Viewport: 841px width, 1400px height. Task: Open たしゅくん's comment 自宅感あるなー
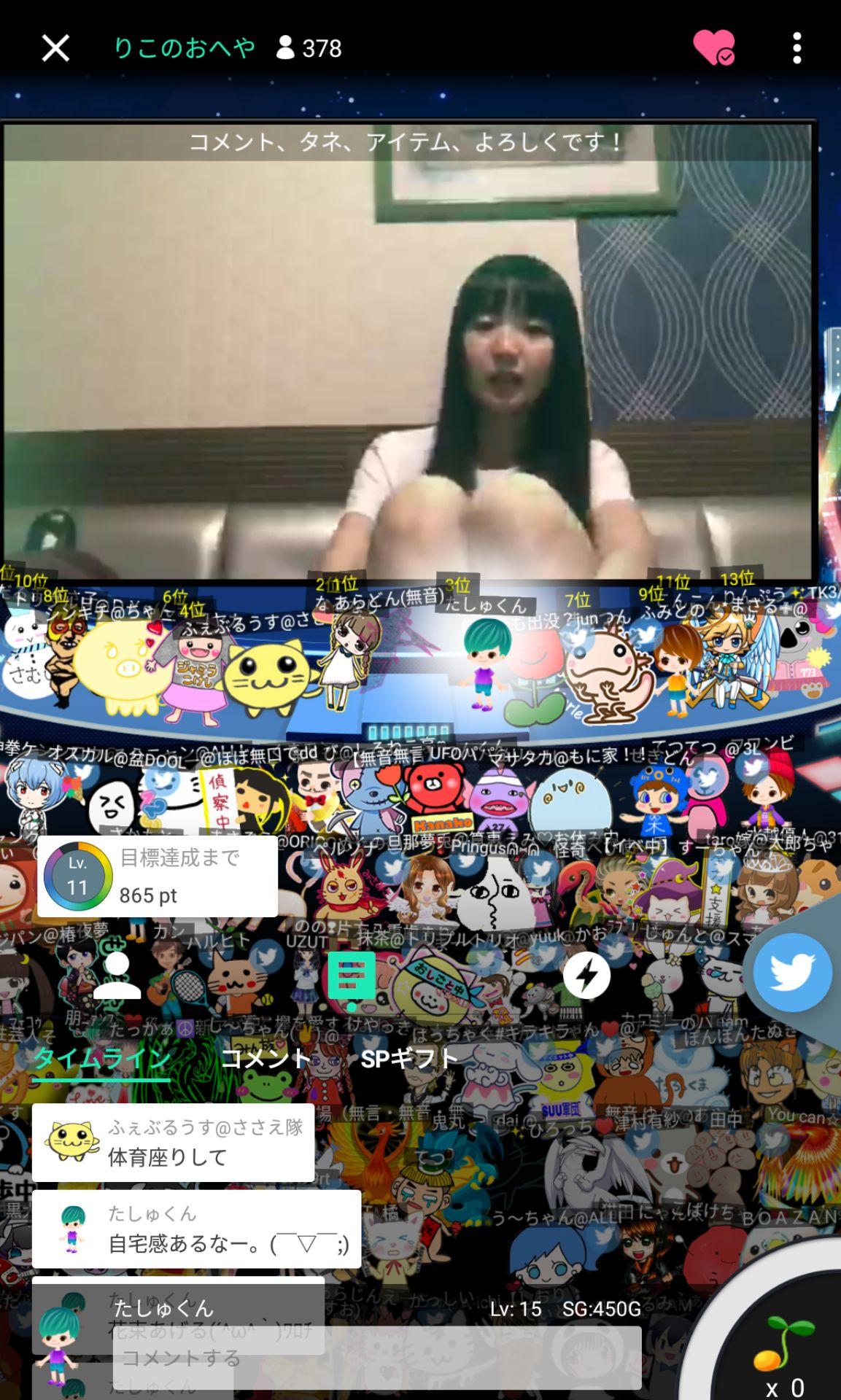[x=196, y=1229]
